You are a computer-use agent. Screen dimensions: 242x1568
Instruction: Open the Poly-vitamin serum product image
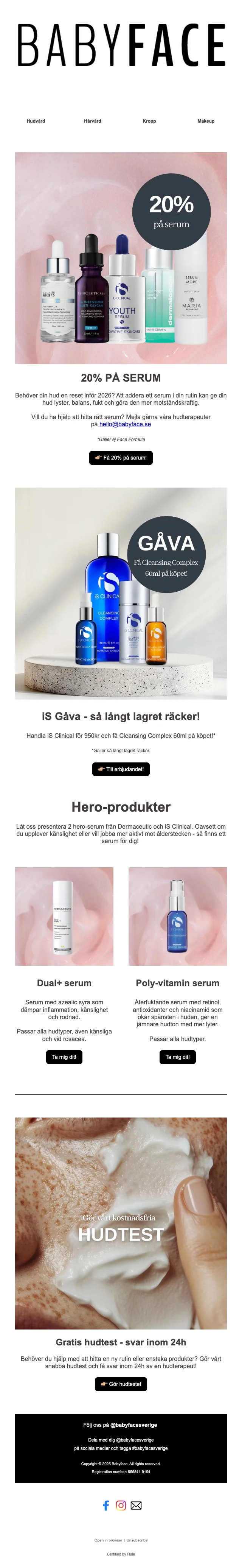(x=177, y=916)
